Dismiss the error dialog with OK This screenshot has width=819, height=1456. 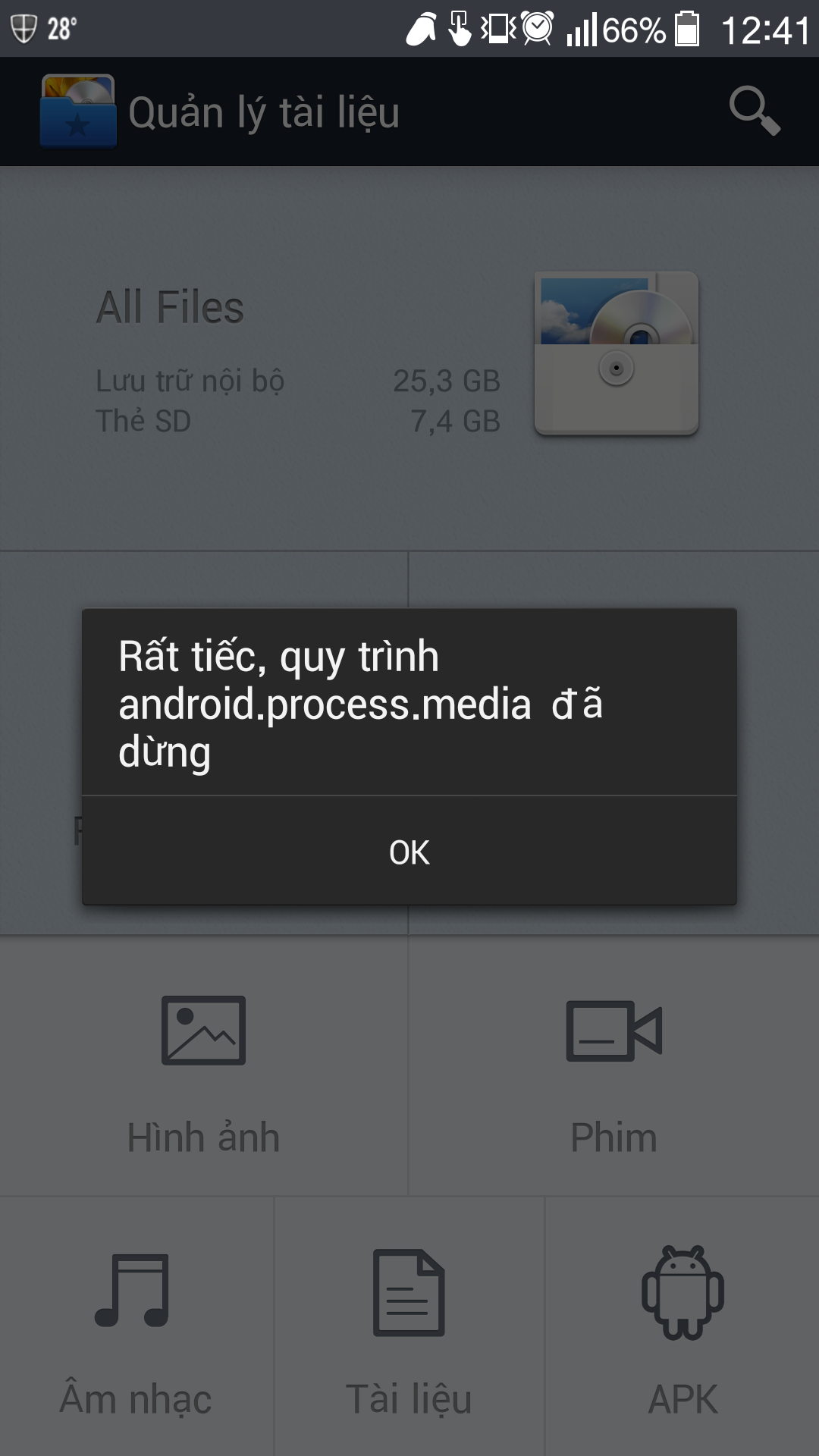pos(409,851)
